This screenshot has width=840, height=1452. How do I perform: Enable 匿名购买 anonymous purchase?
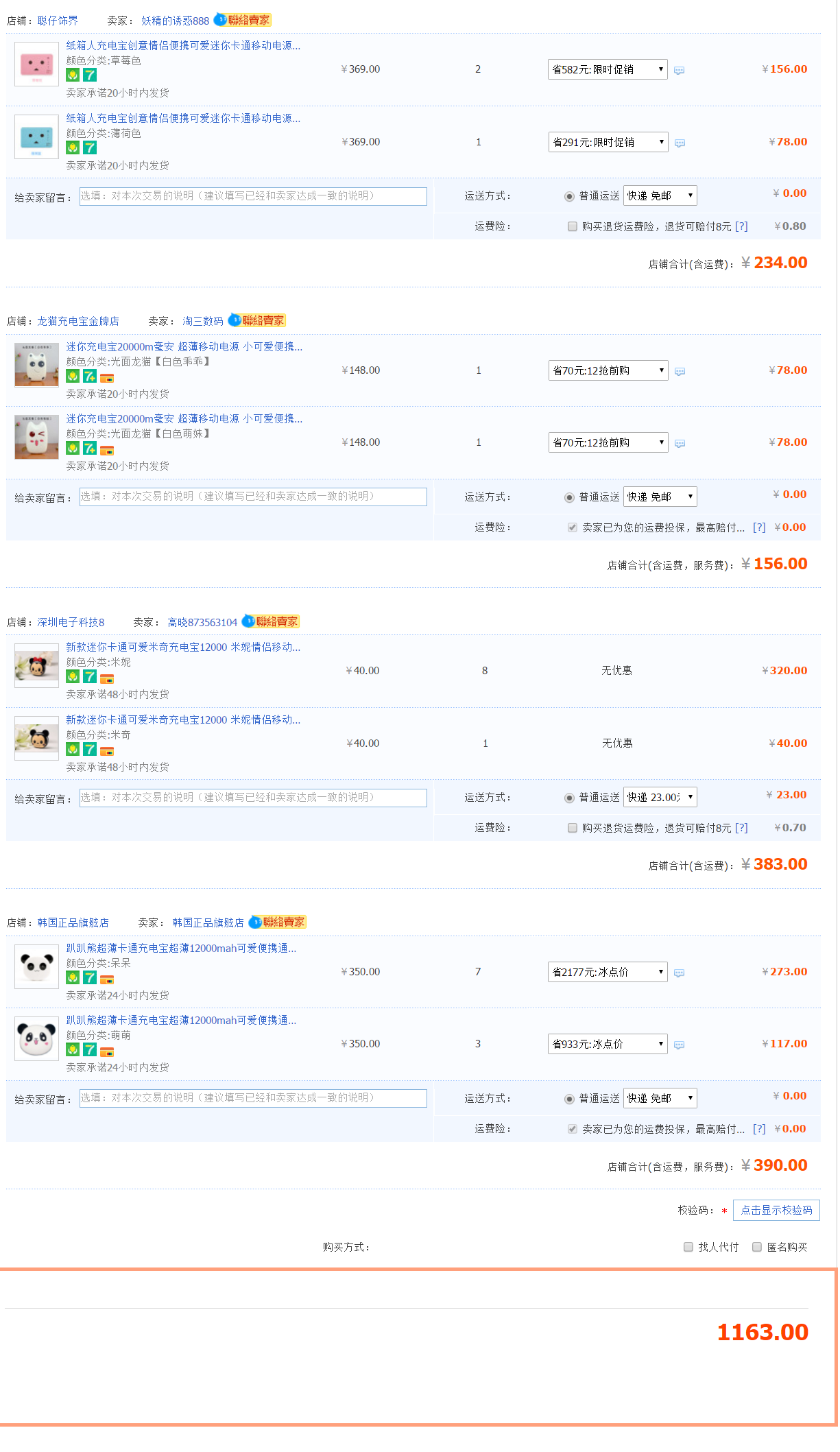tap(757, 1247)
